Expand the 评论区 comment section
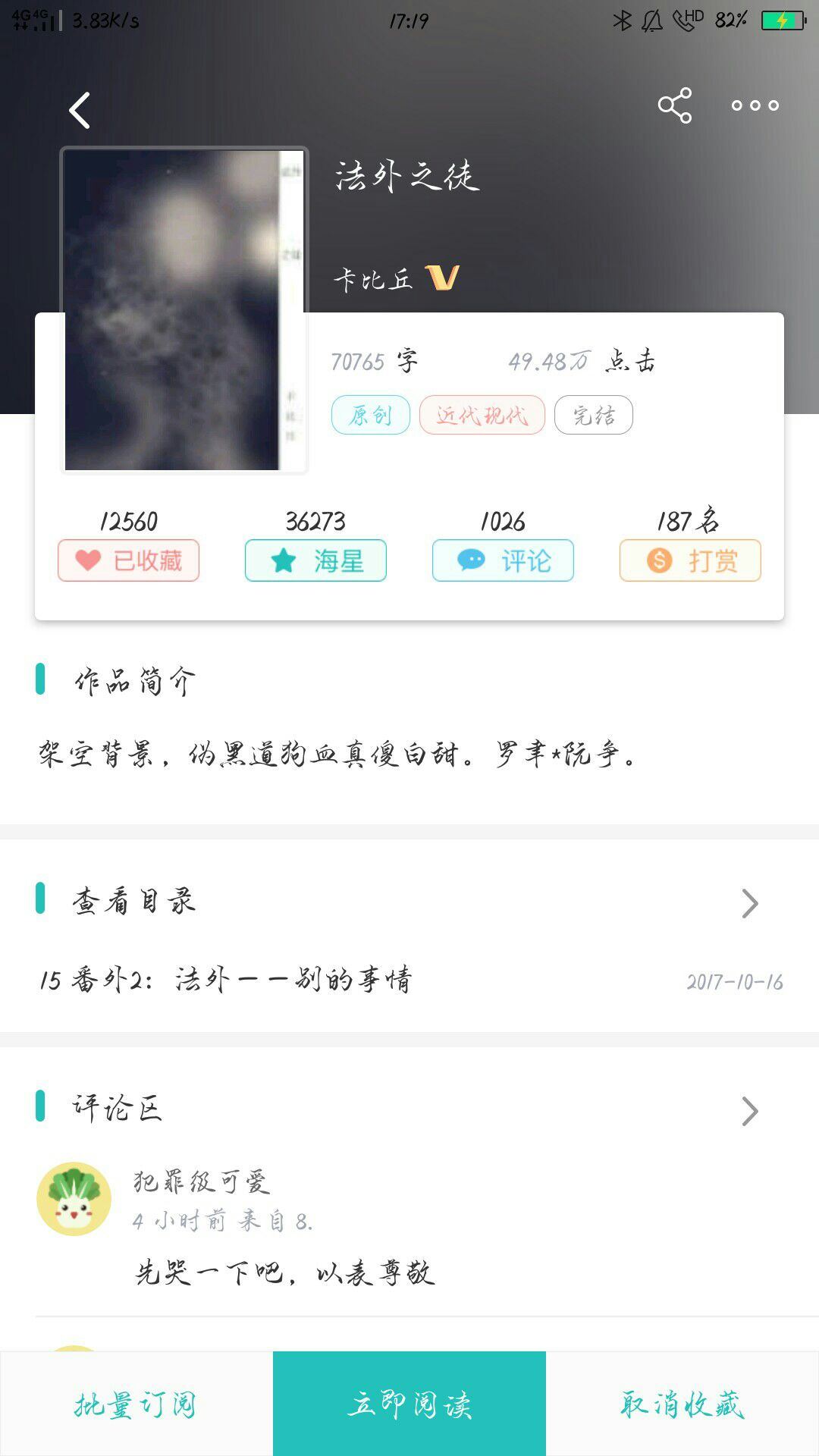This screenshot has height=1456, width=819. click(409, 1109)
